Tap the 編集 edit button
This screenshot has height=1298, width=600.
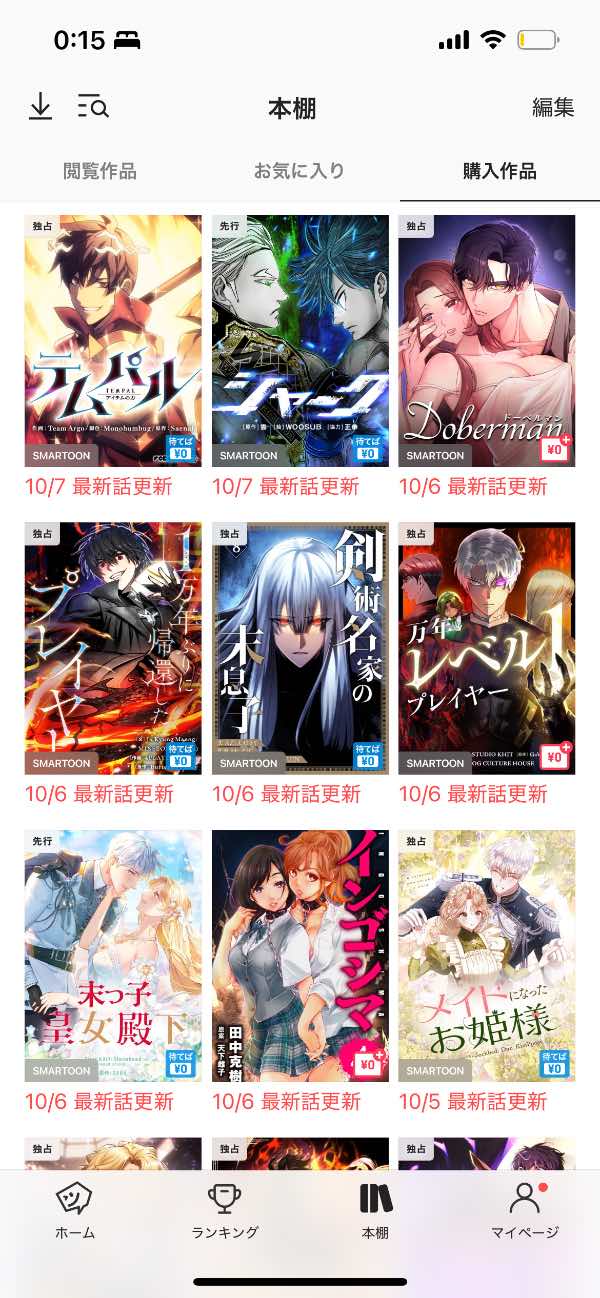click(553, 108)
